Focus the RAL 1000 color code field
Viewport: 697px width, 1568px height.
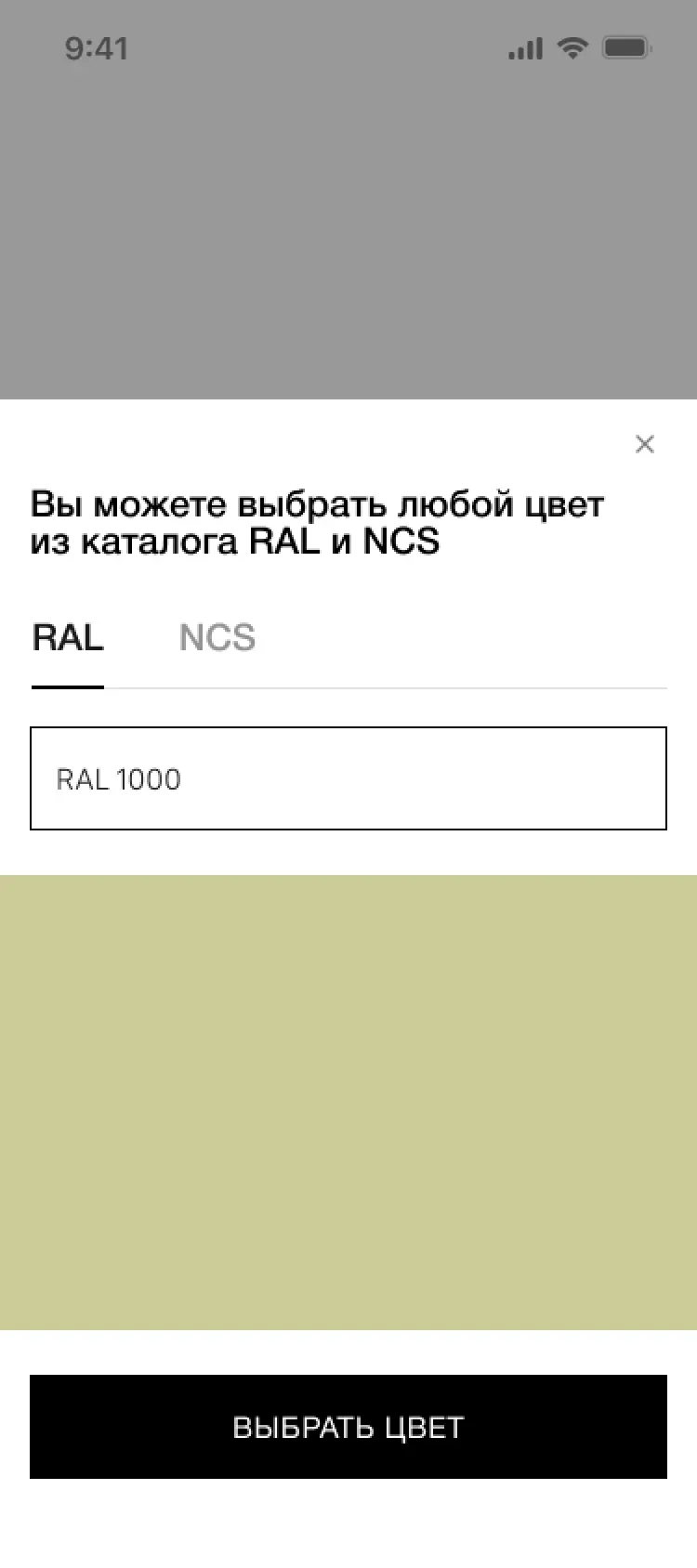pyautogui.click(x=348, y=778)
